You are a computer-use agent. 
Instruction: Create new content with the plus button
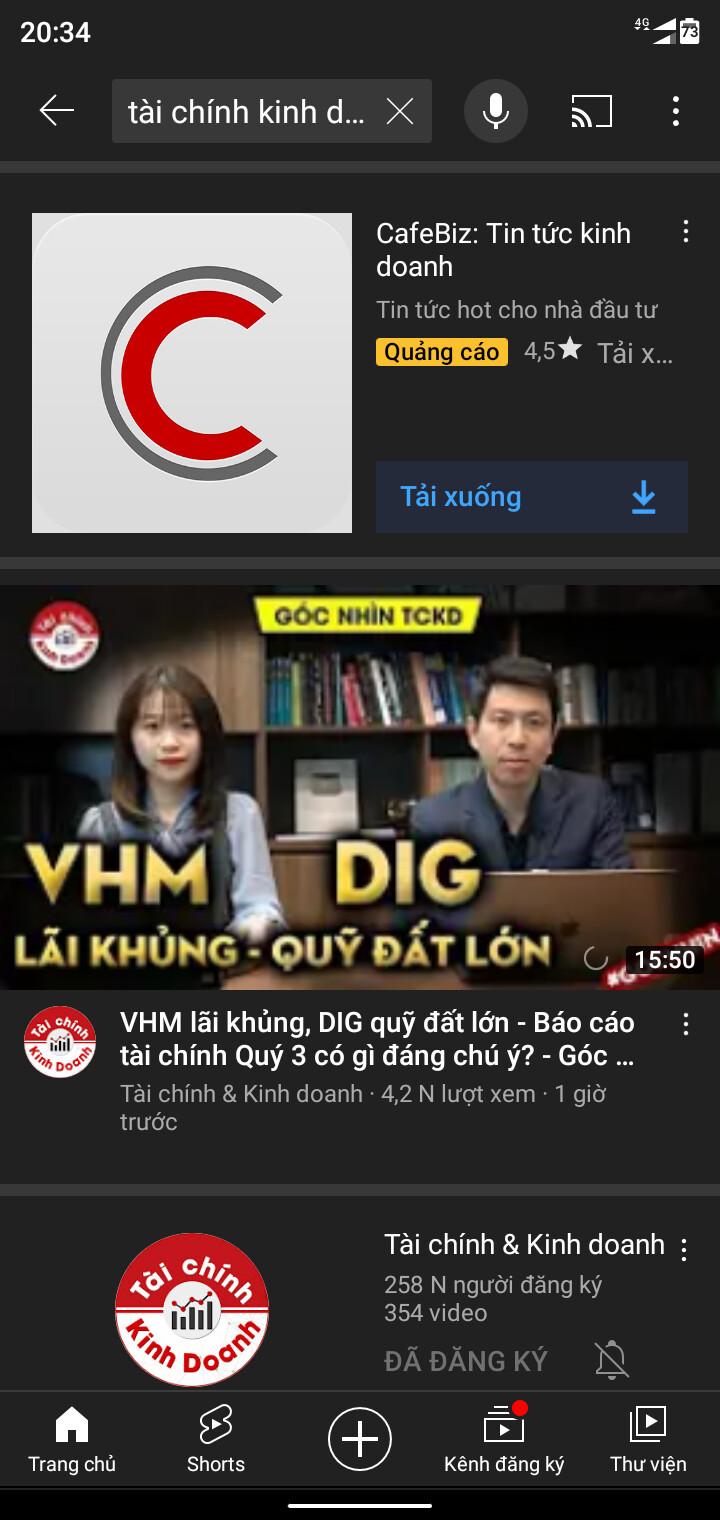point(360,1440)
